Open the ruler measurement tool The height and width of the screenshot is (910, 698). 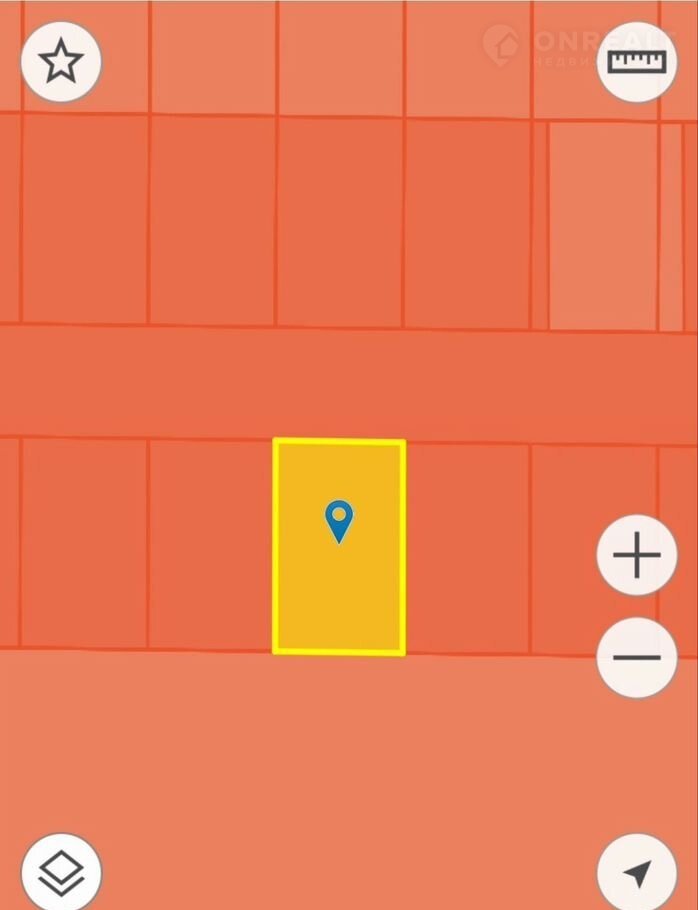(x=637, y=62)
